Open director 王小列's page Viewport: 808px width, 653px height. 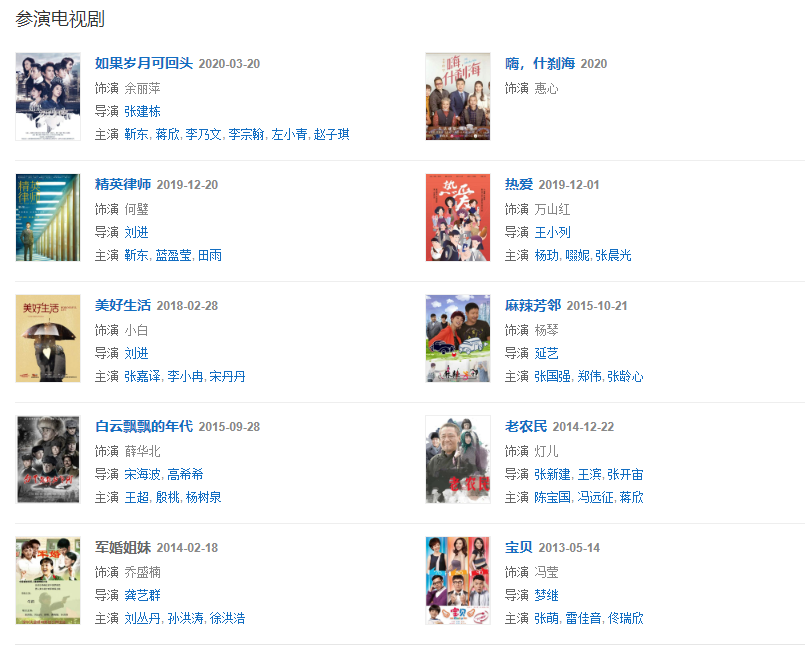(552, 232)
